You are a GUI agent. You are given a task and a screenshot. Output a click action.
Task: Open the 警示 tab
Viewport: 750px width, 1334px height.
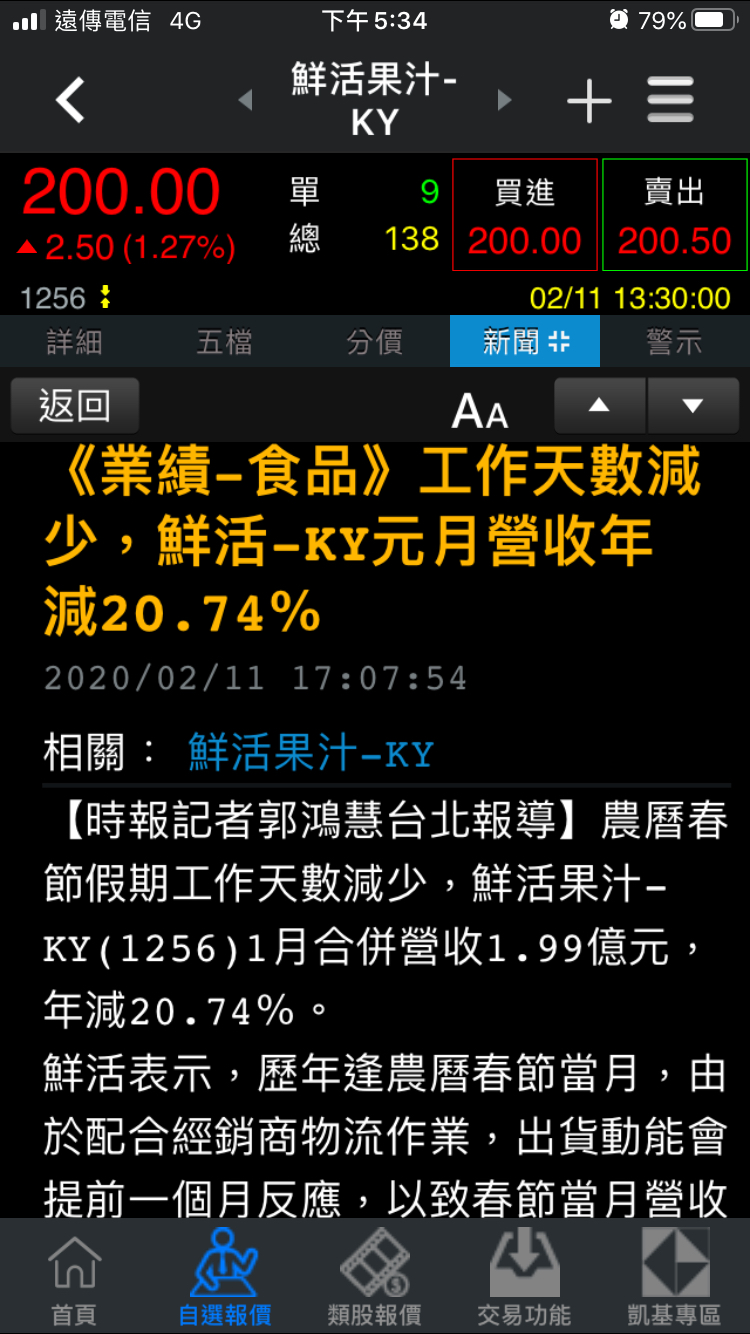pyautogui.click(x=674, y=343)
